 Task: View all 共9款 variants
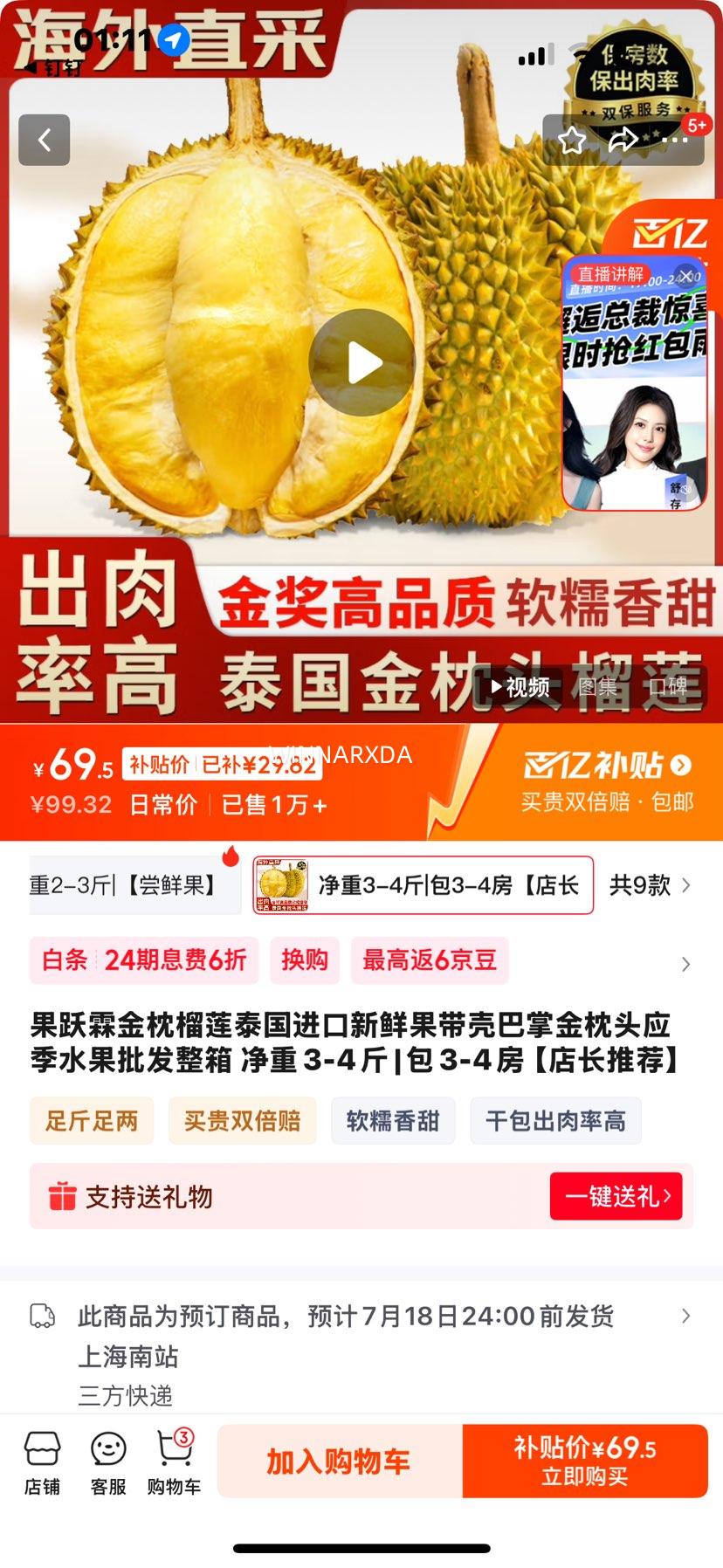tap(650, 885)
